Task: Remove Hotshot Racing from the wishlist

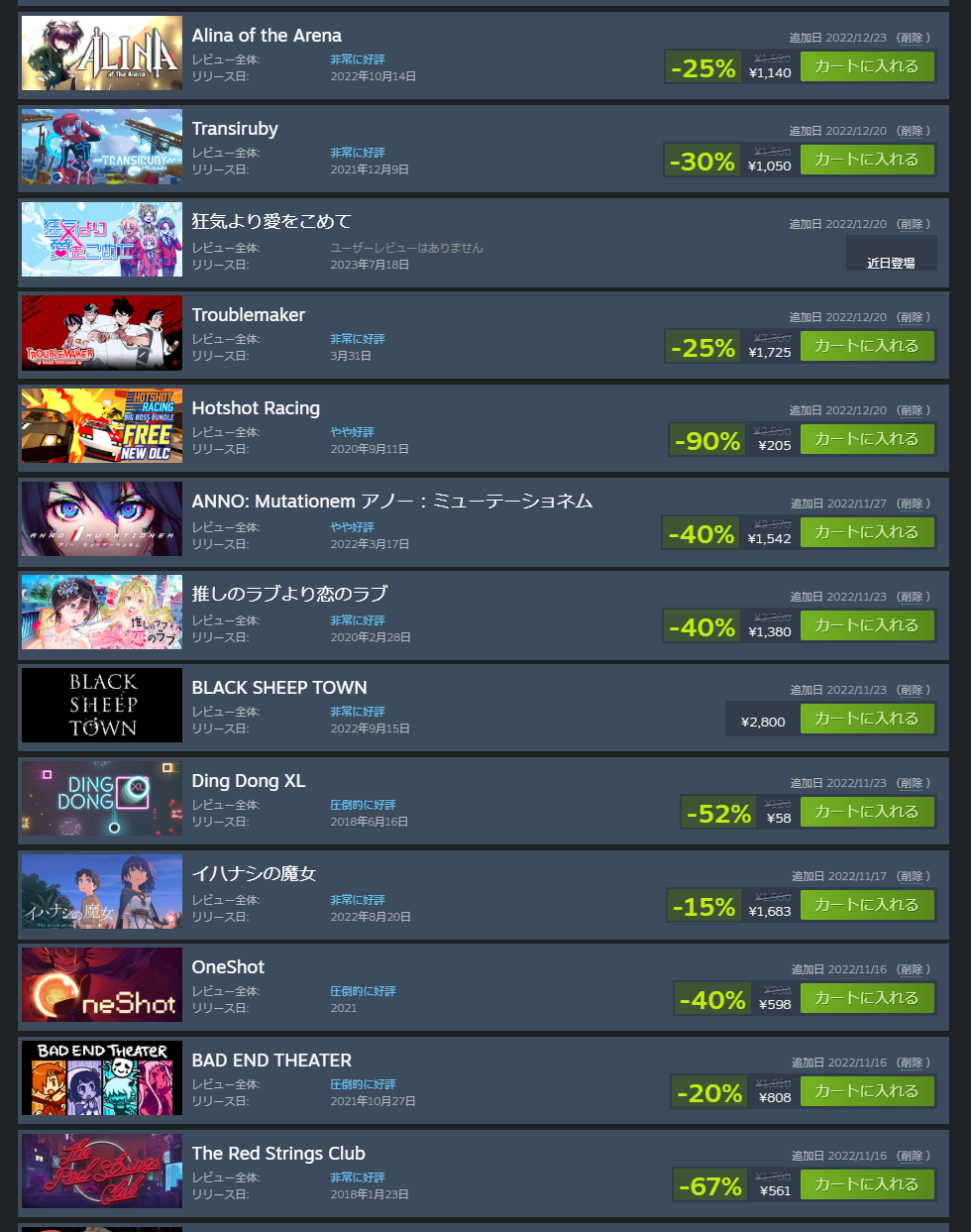Action: [x=913, y=410]
